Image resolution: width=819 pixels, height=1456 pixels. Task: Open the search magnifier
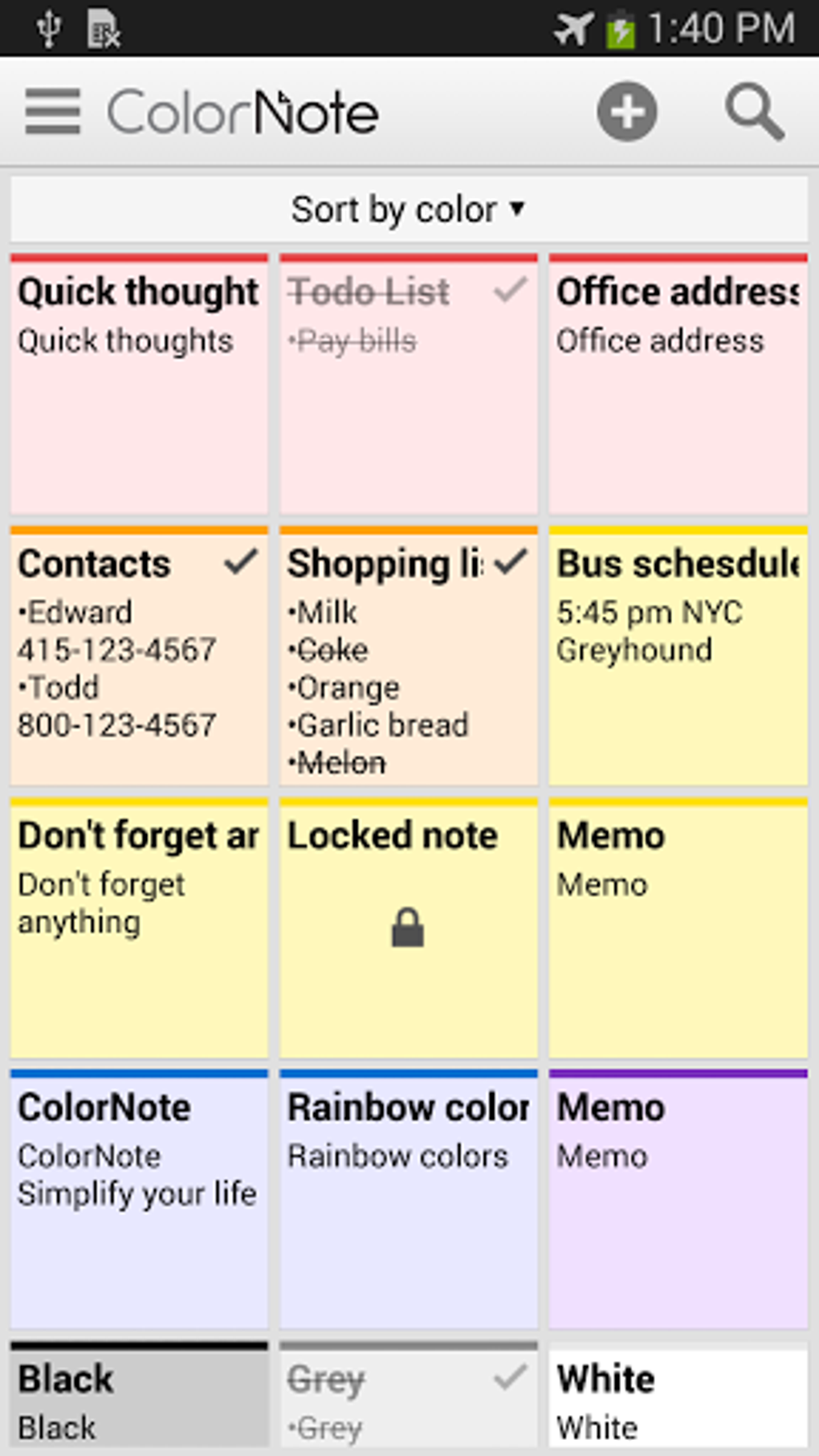754,112
